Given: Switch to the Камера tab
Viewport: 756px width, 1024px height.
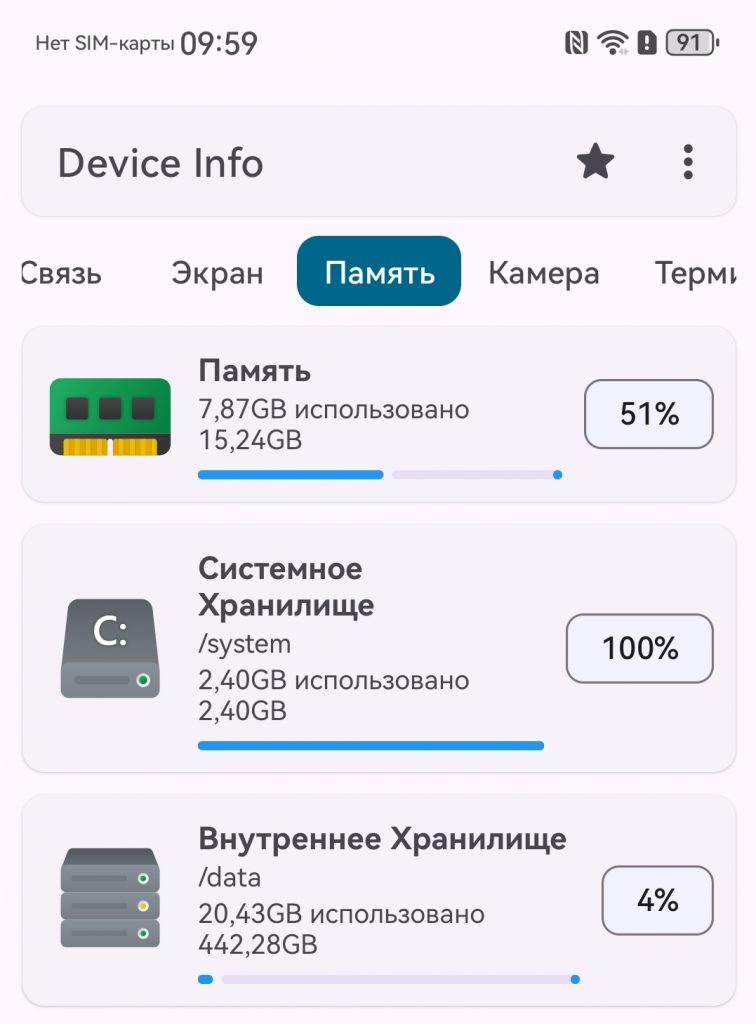Looking at the screenshot, I should [x=544, y=271].
